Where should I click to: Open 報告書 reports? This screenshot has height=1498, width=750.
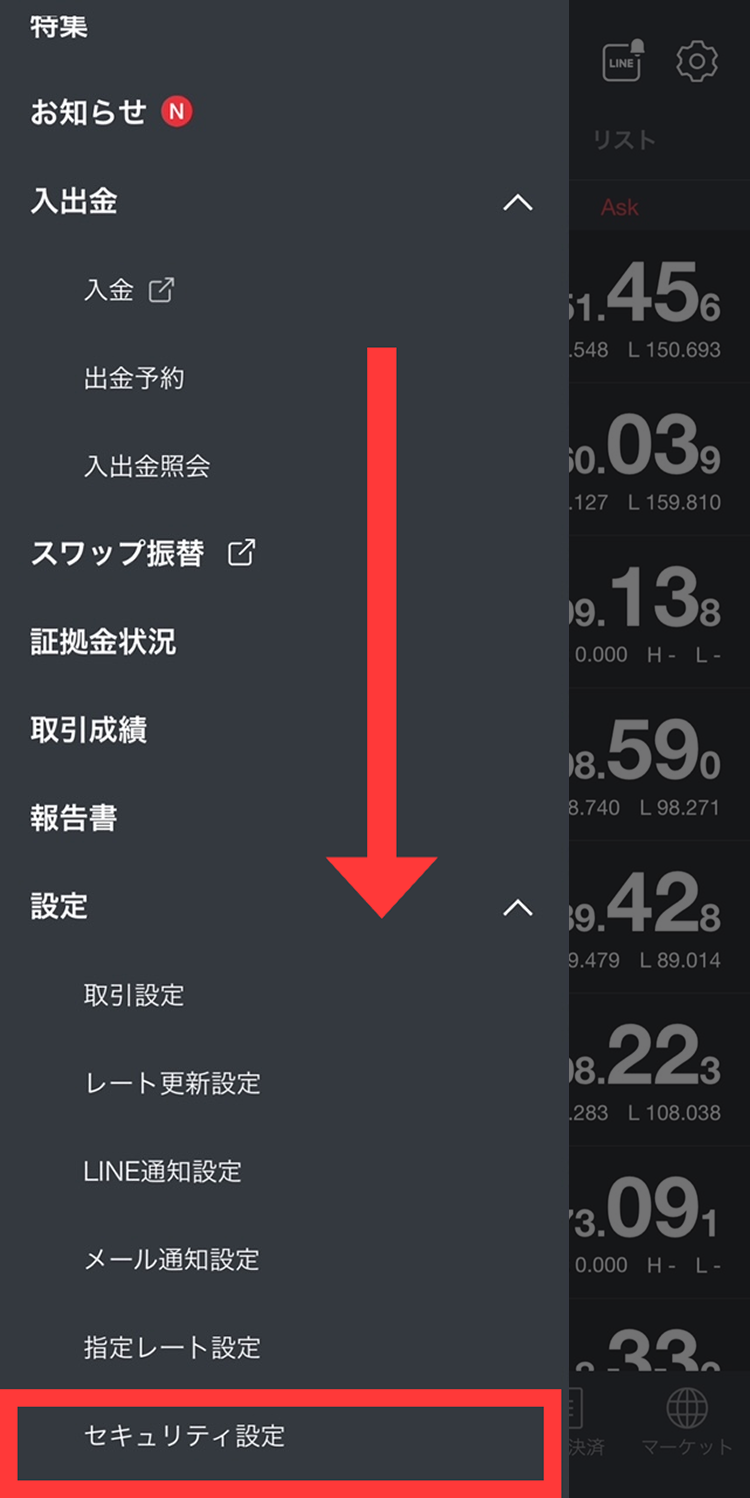(x=74, y=818)
